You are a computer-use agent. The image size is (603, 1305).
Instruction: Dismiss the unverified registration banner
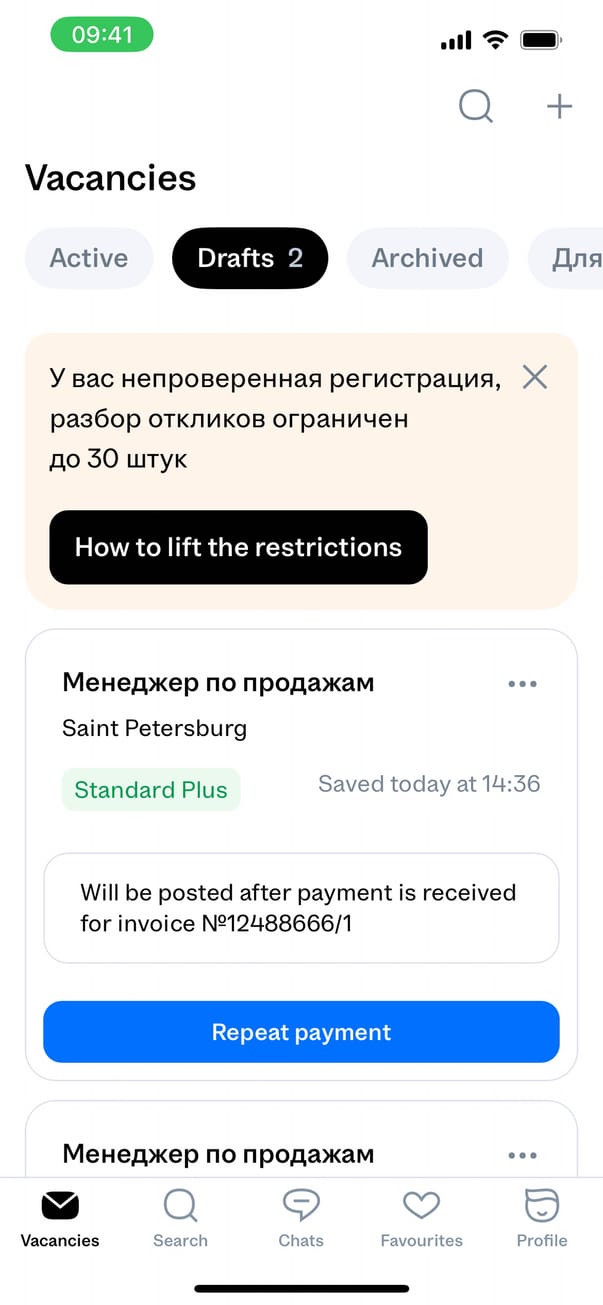(535, 377)
